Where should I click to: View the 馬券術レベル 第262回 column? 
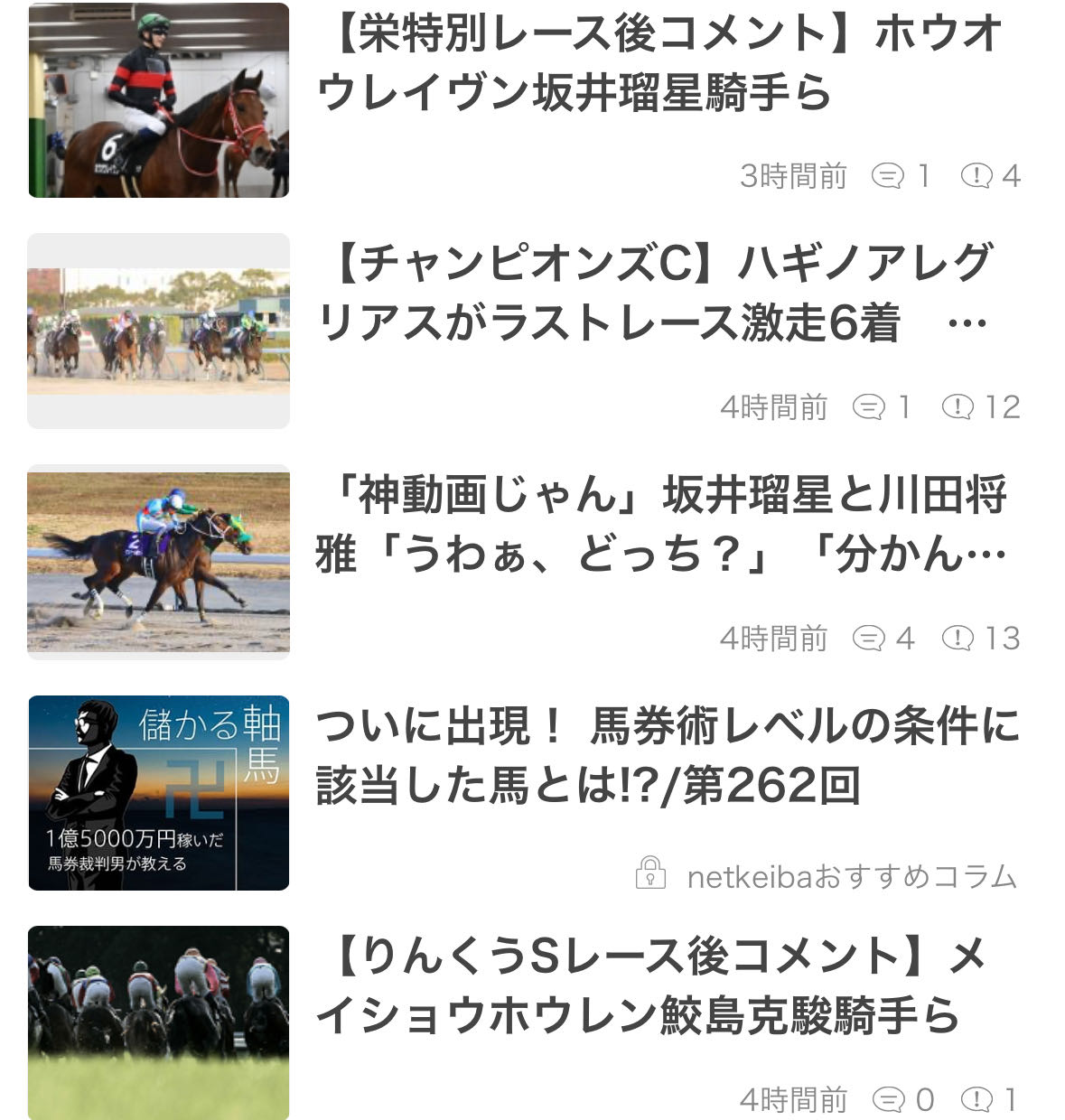point(667,756)
